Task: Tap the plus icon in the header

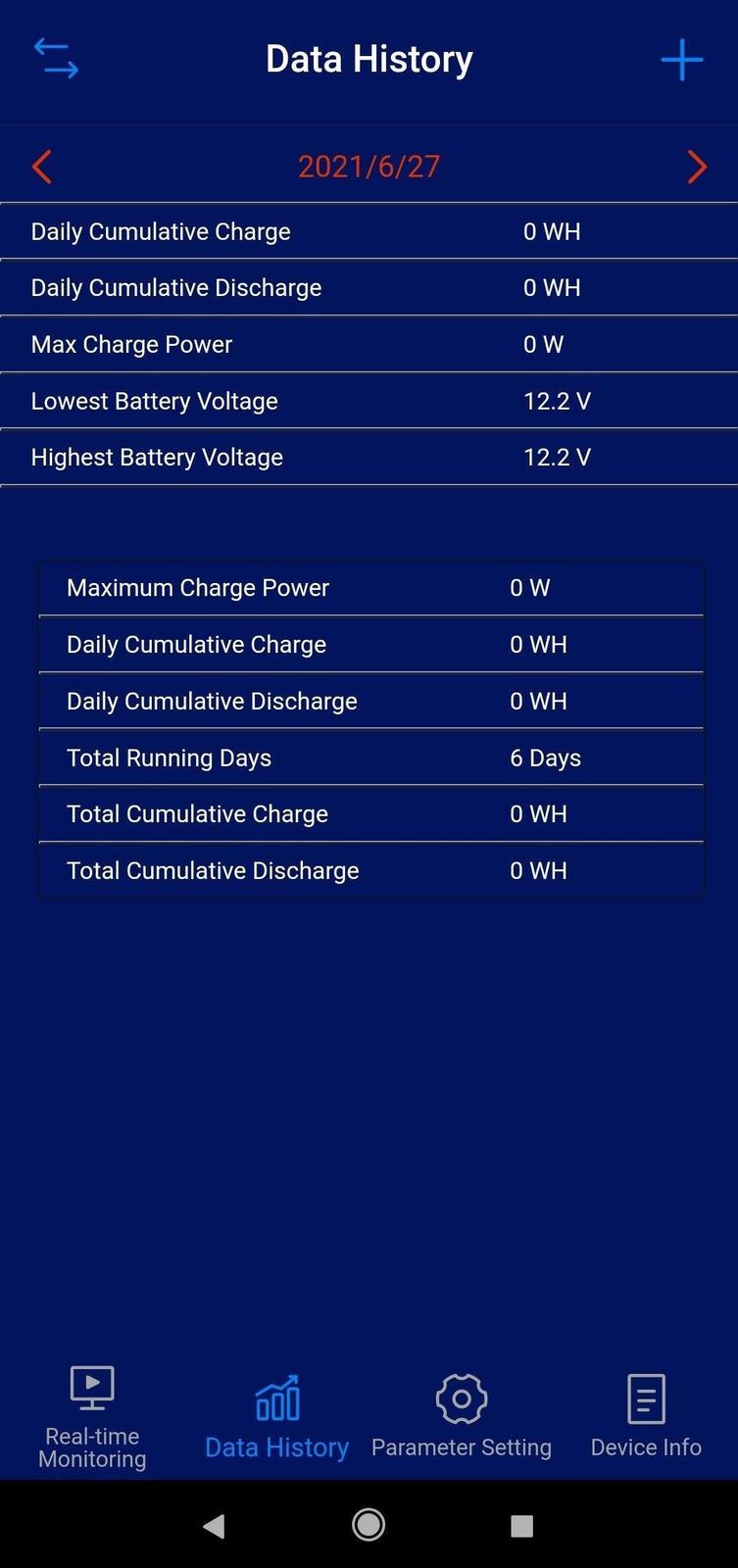Action: click(x=681, y=60)
